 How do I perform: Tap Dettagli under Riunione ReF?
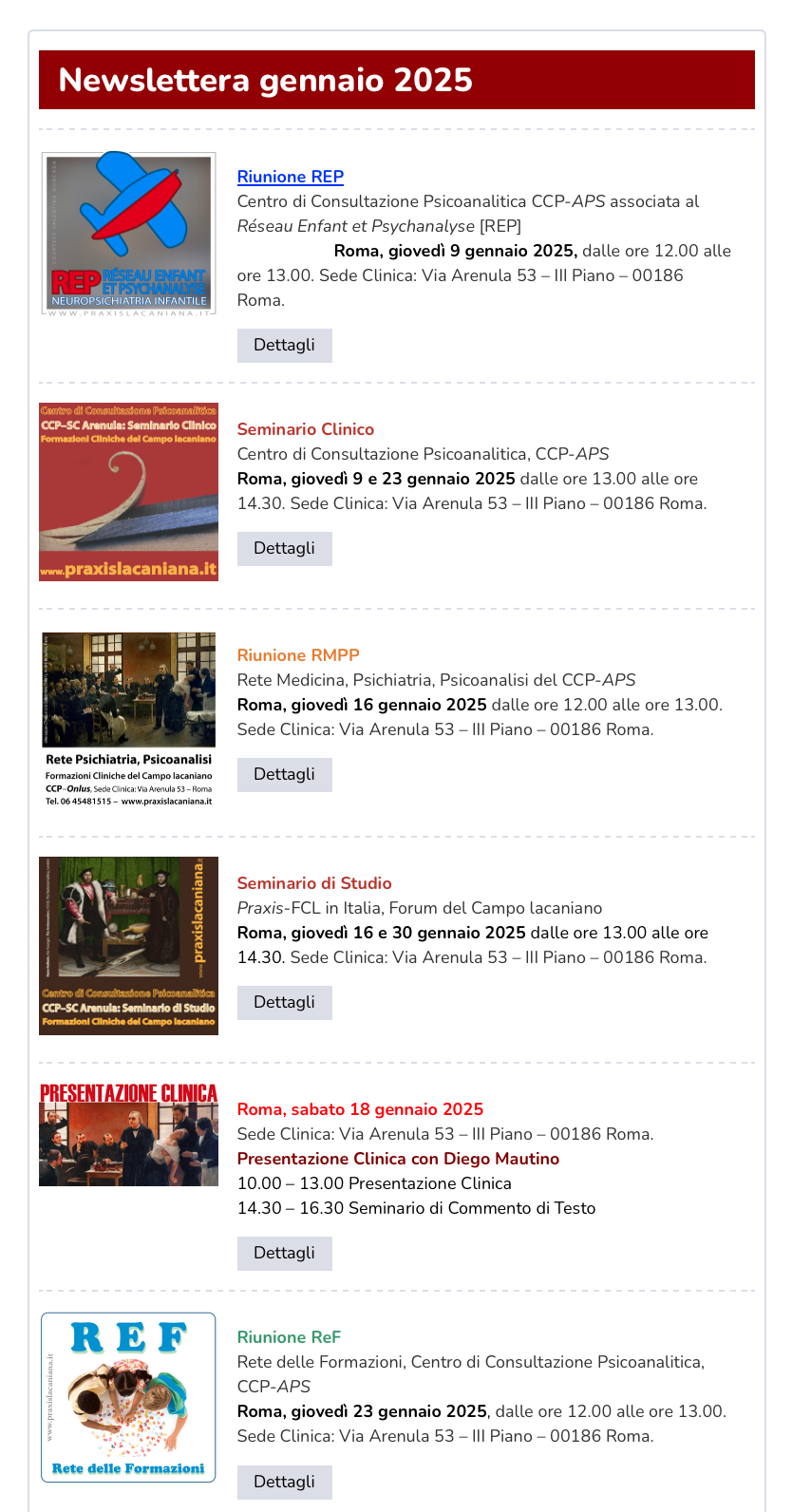(x=284, y=1482)
